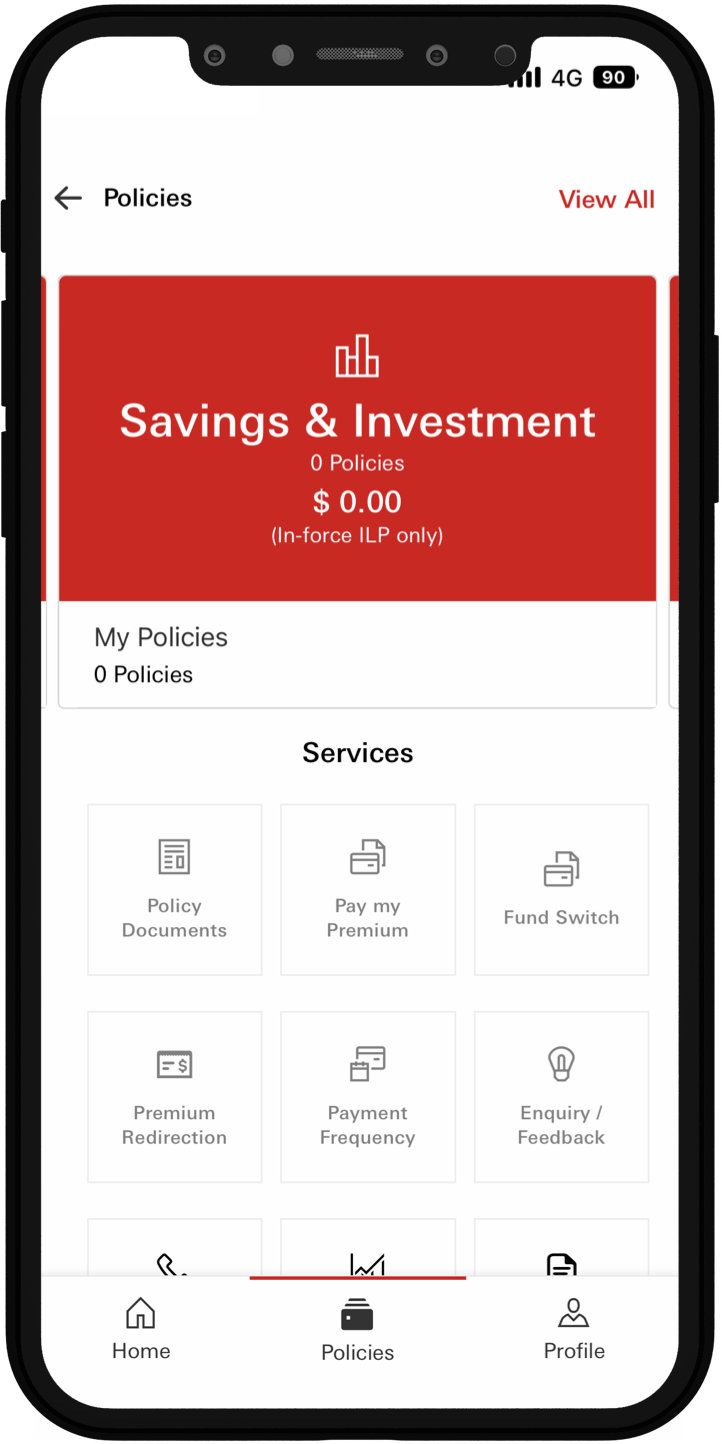Switch to the Profile tab
This screenshot has height=1444, width=722.
click(574, 1330)
